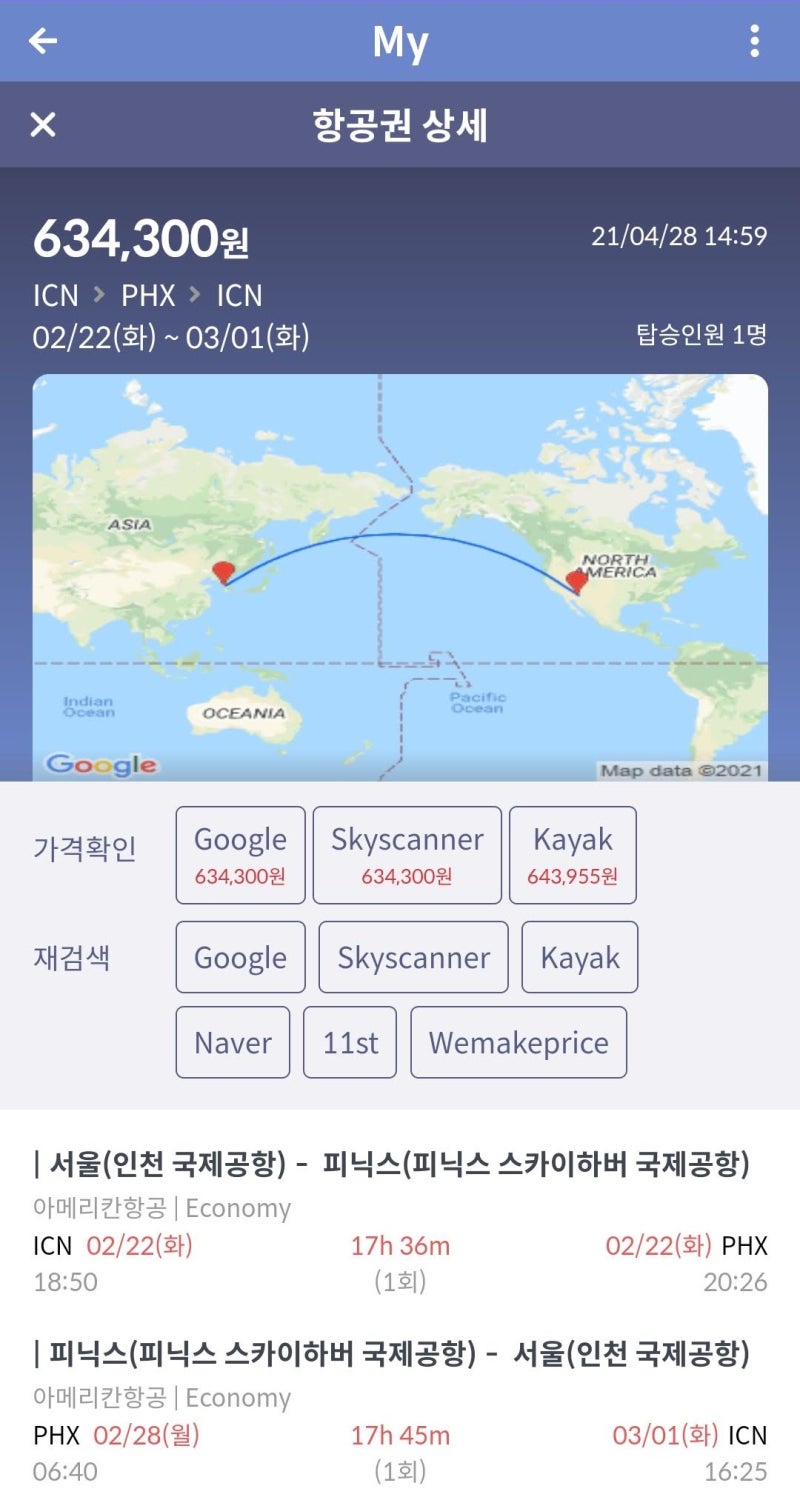Go back using the top arrow
The height and width of the screenshot is (1503, 800).
click(x=43, y=41)
